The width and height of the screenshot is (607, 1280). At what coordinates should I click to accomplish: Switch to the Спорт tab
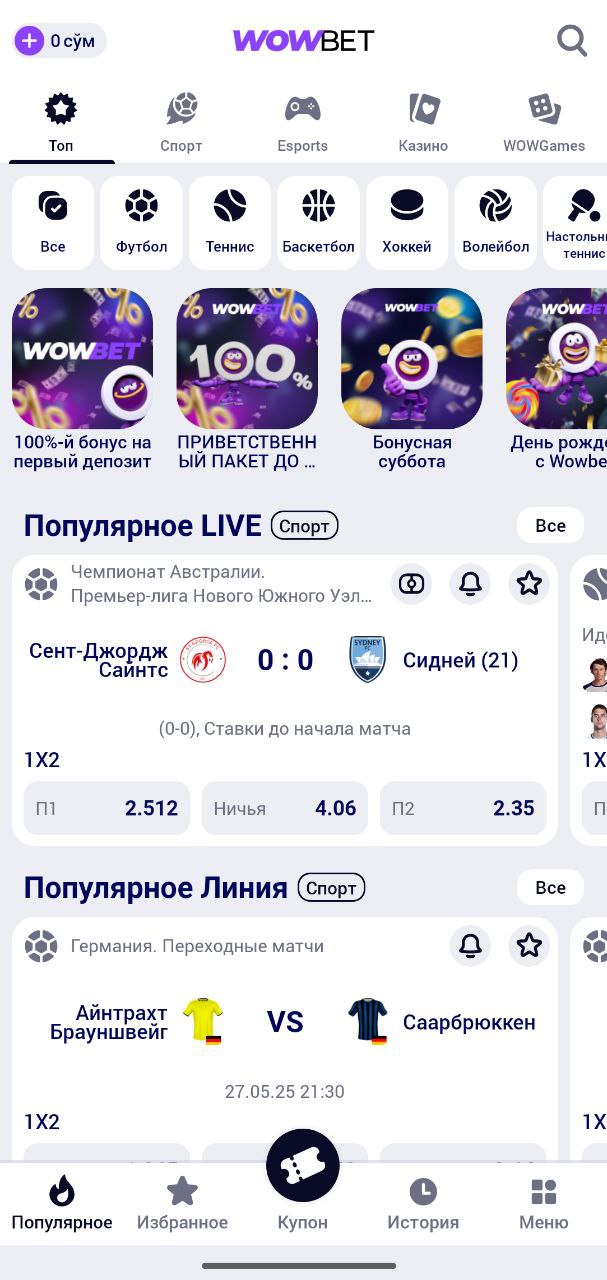click(x=181, y=123)
